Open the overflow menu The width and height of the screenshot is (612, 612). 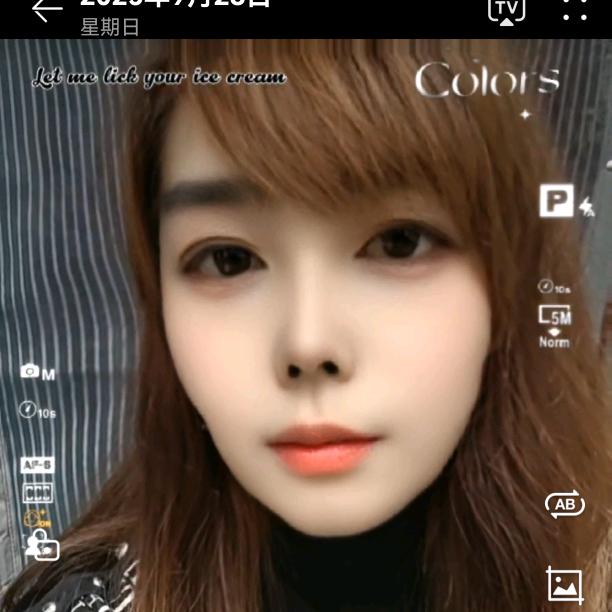pos(574,10)
